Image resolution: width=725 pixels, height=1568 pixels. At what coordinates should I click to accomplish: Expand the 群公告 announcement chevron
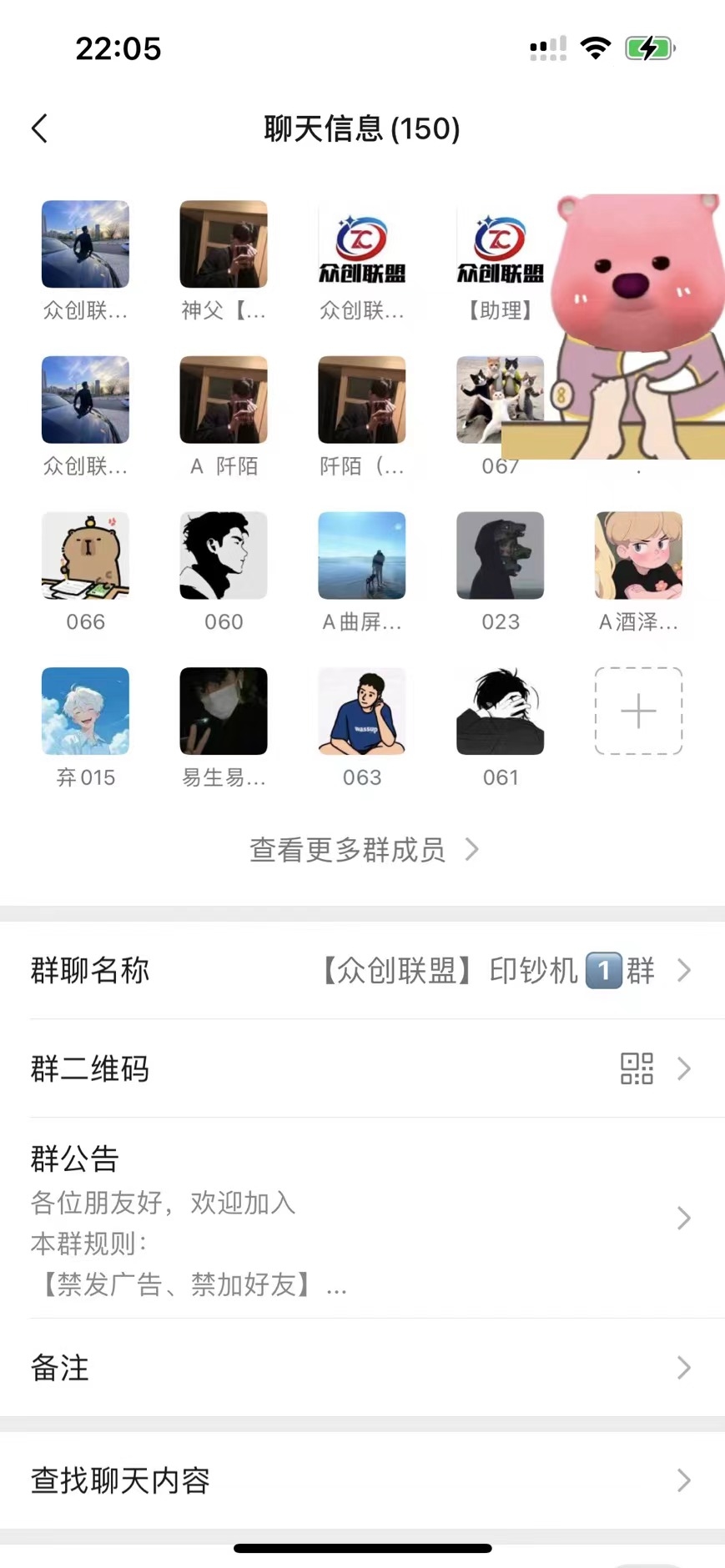click(x=684, y=1219)
